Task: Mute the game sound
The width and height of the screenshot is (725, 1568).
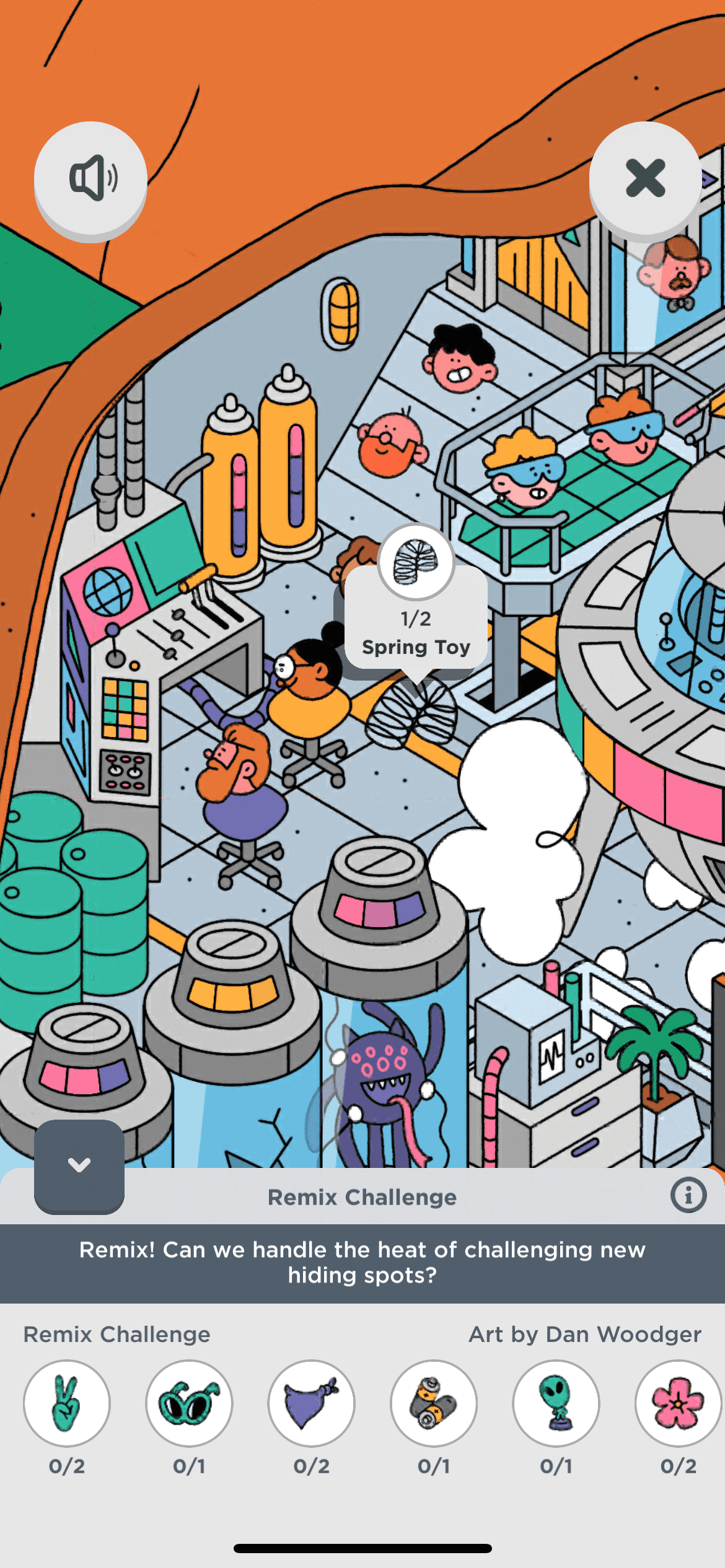Action: 90,178
